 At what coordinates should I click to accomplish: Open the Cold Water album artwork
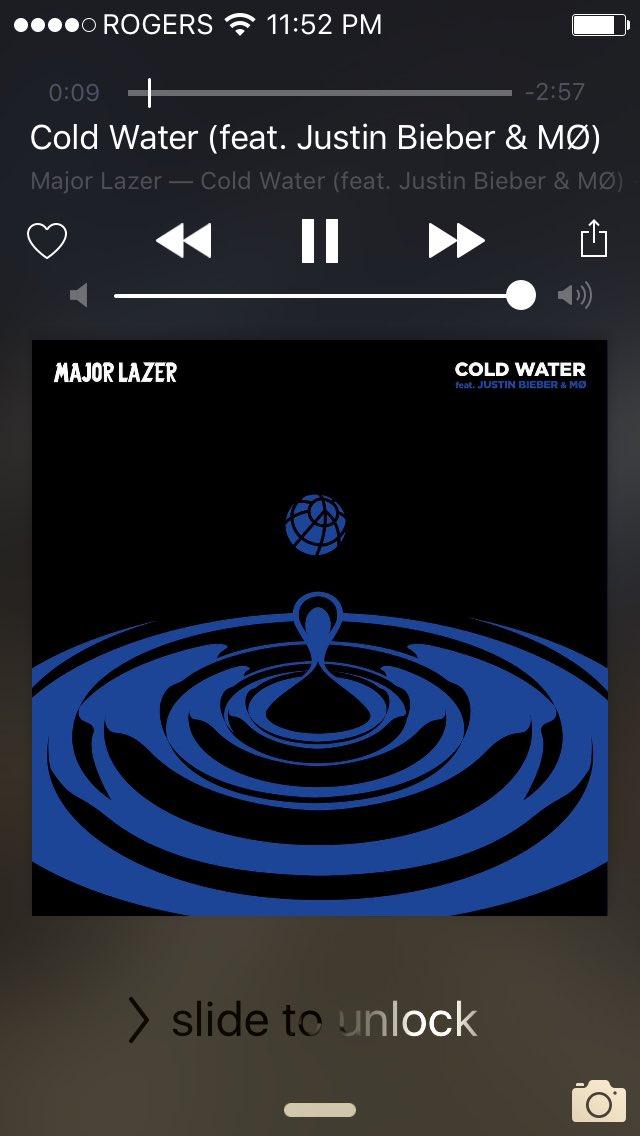[x=320, y=628]
